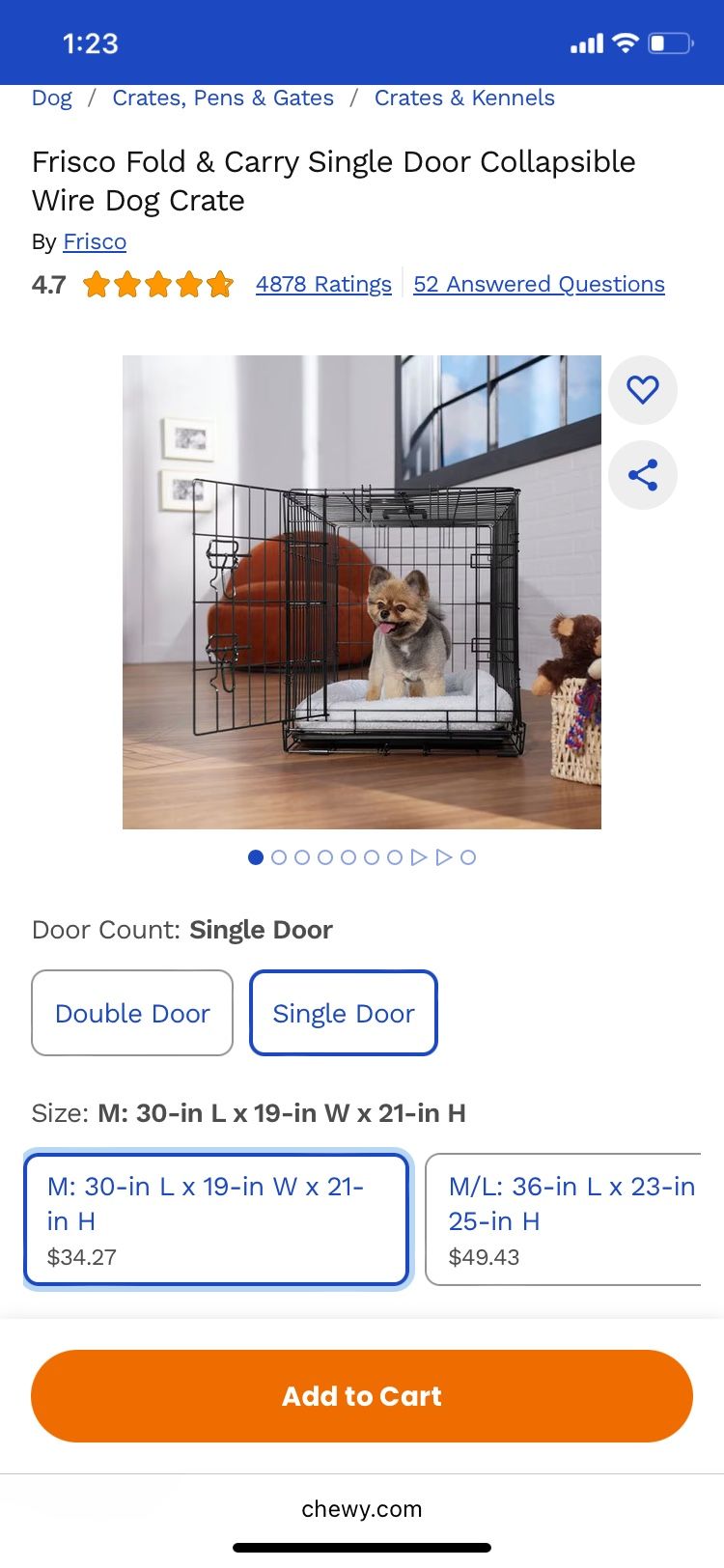
Task: Share this dog crate product
Action: pyautogui.click(x=642, y=475)
